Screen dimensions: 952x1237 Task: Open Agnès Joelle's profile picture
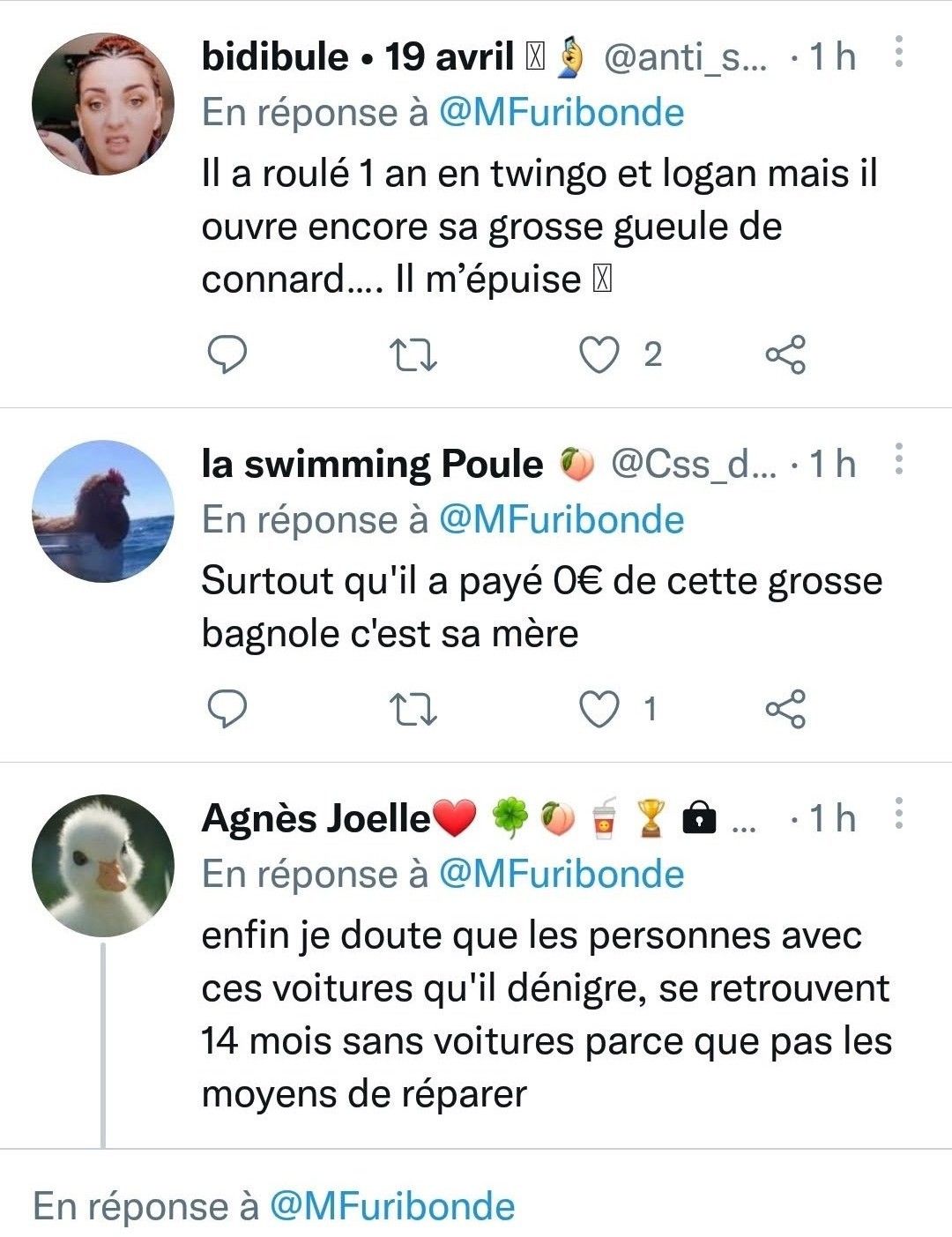pos(103,866)
